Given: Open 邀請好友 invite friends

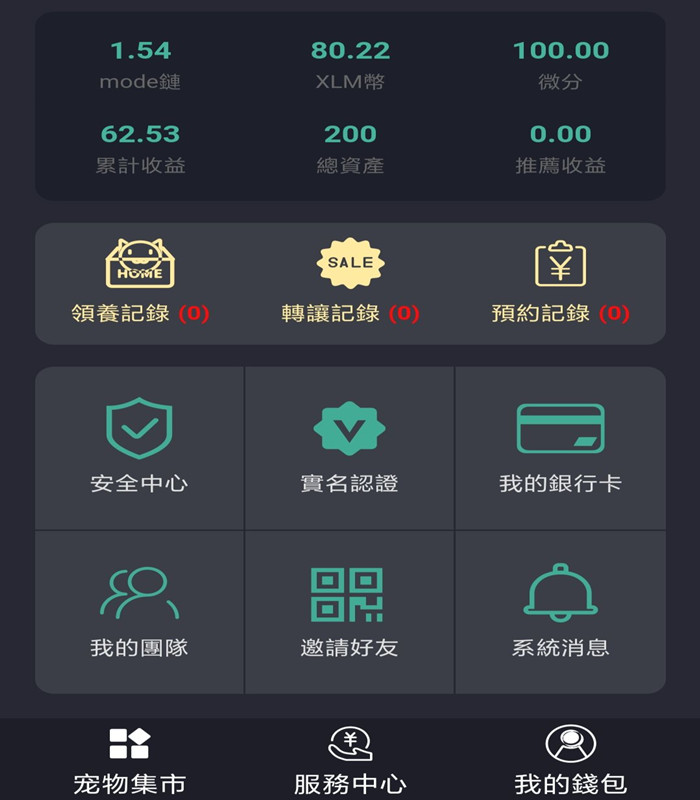Looking at the screenshot, I should pyautogui.click(x=349, y=612).
